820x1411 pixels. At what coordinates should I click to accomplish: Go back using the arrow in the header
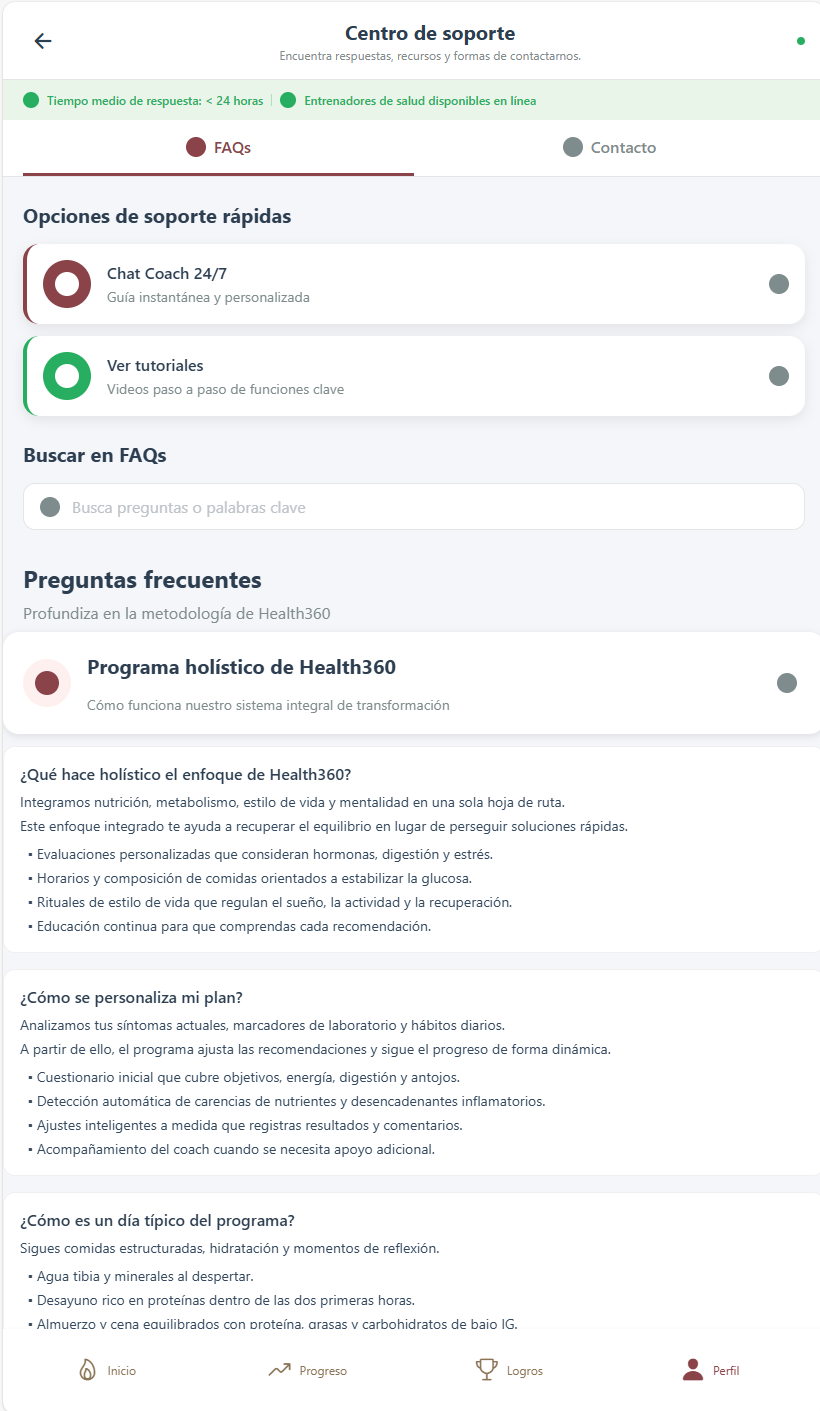pos(42,41)
